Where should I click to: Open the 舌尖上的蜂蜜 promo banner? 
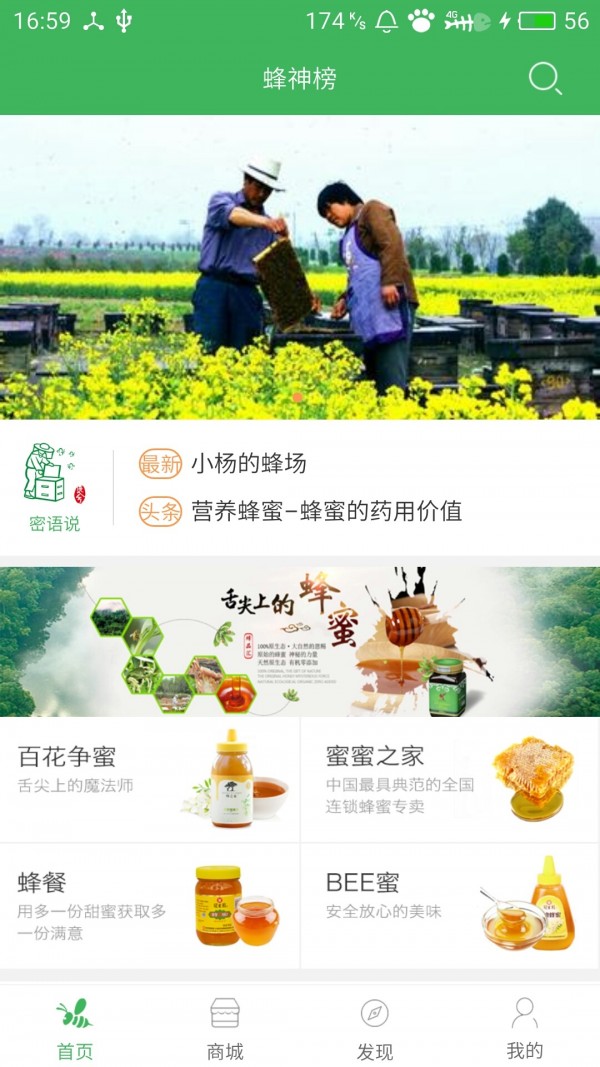point(300,641)
